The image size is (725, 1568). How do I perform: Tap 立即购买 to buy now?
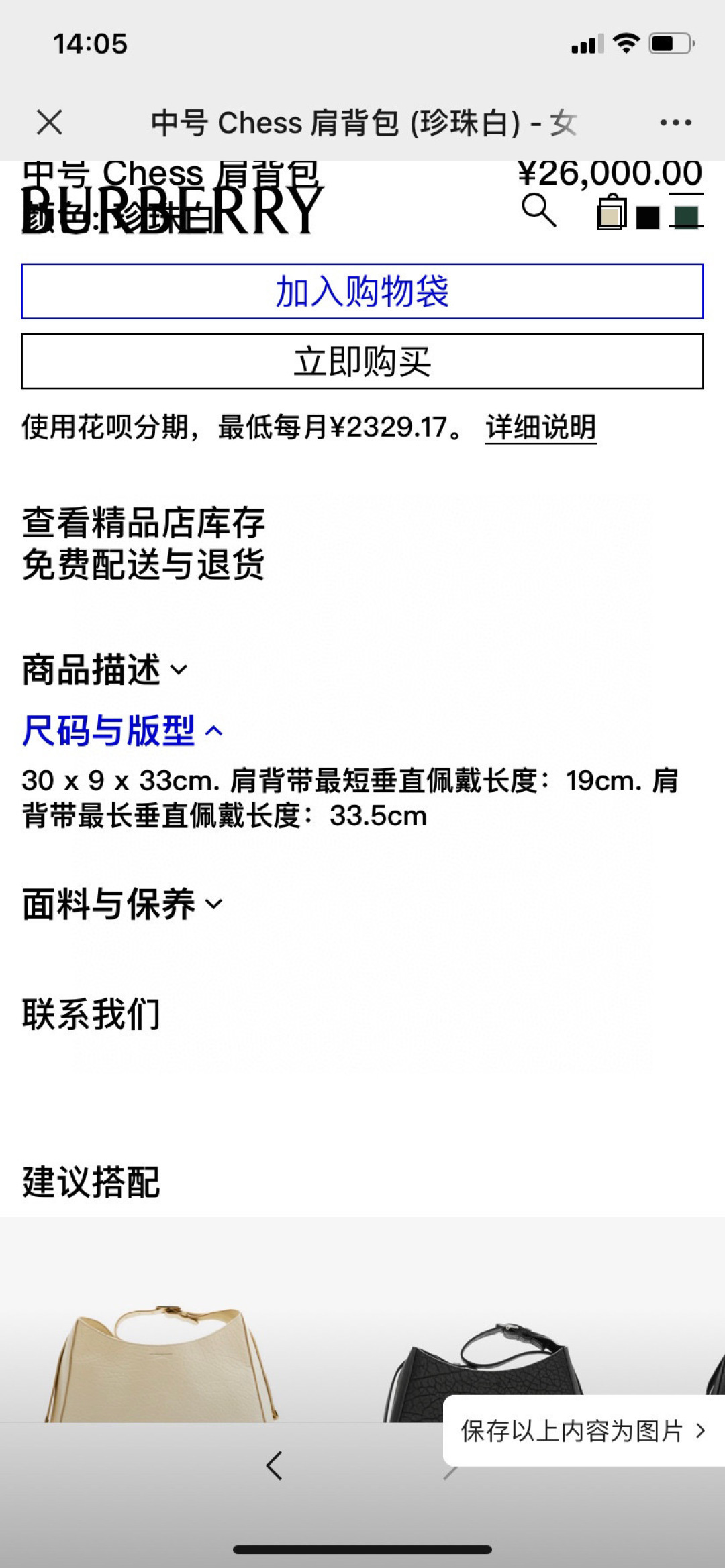pos(362,361)
